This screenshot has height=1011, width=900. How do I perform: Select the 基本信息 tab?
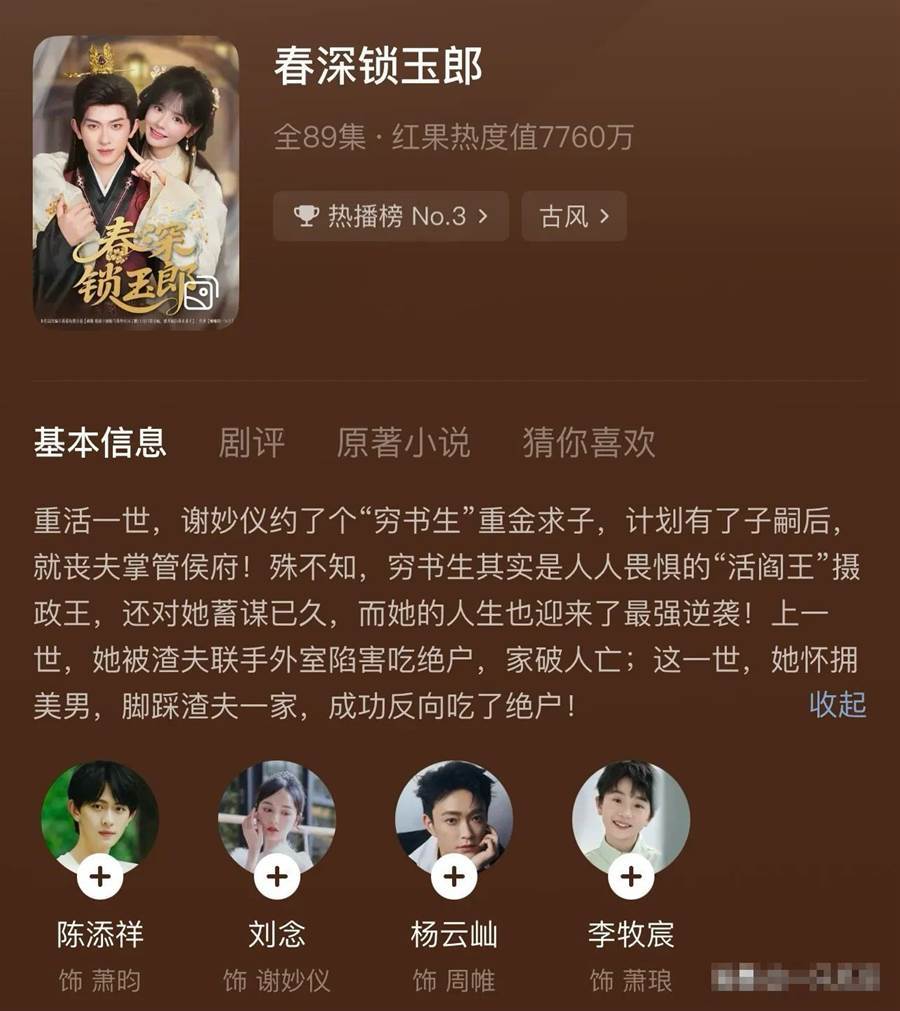tap(100, 443)
